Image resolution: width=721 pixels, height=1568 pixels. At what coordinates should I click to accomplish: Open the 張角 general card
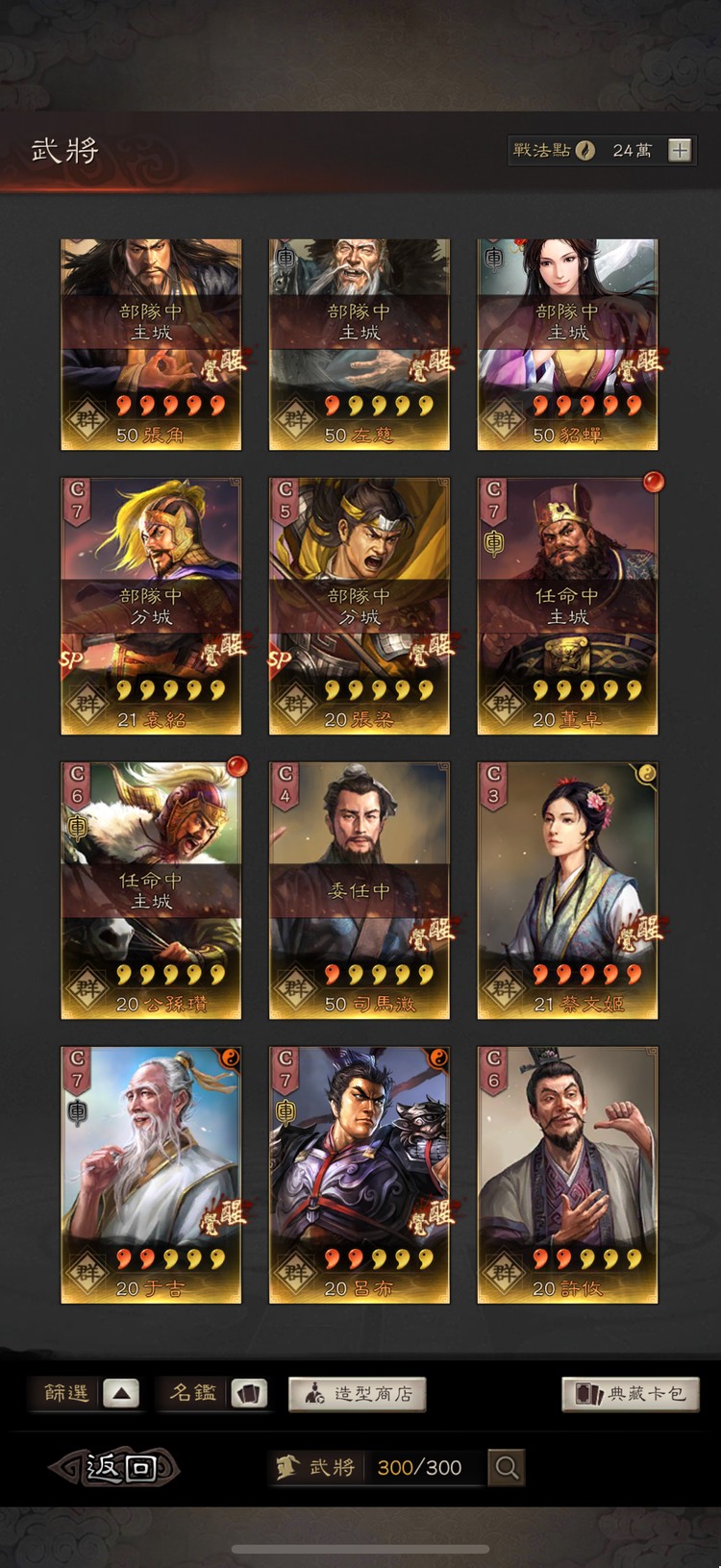(x=151, y=344)
